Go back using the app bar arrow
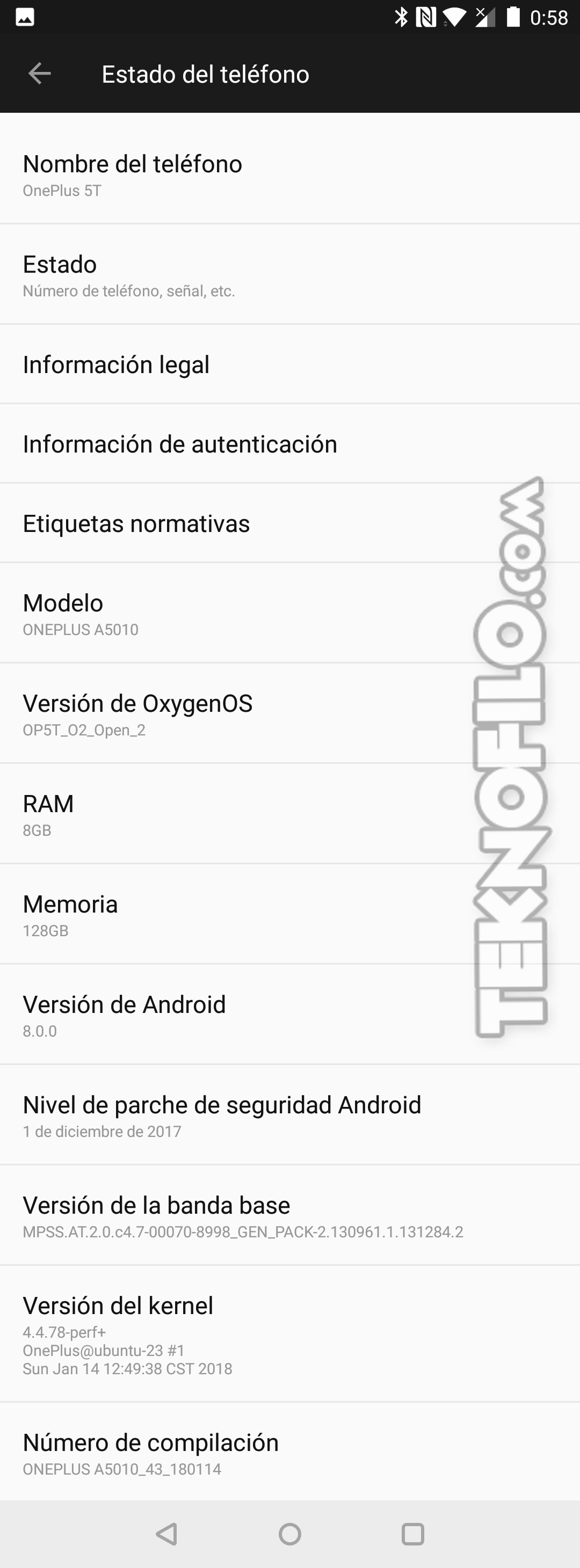This screenshot has height=1568, width=580. click(40, 74)
